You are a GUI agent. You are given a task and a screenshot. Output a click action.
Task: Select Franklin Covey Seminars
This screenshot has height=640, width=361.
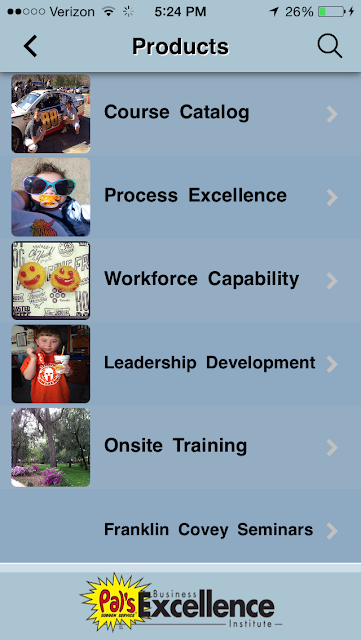coord(180,526)
